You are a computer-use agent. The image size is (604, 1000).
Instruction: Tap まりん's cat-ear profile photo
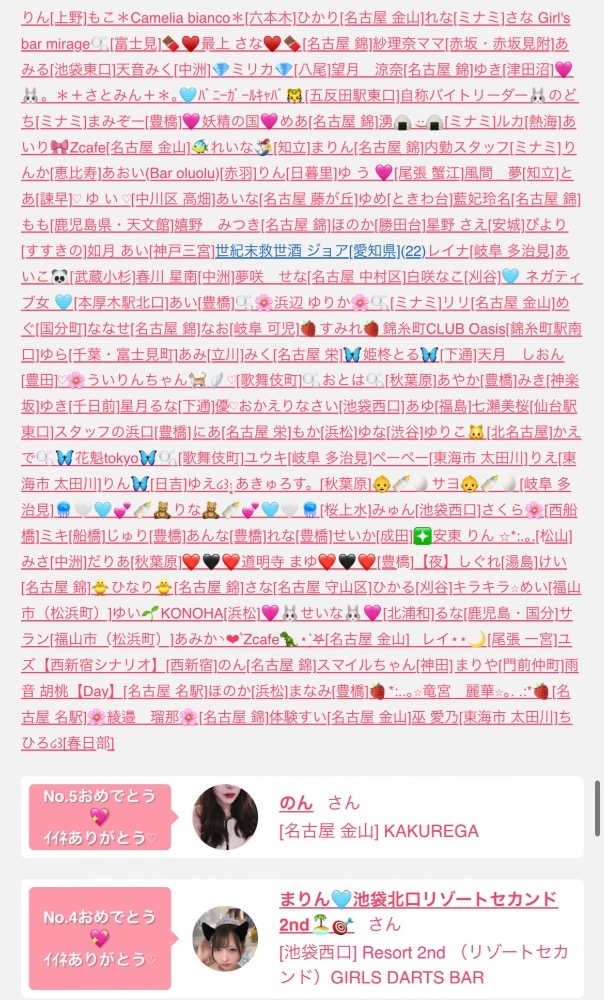pos(225,938)
